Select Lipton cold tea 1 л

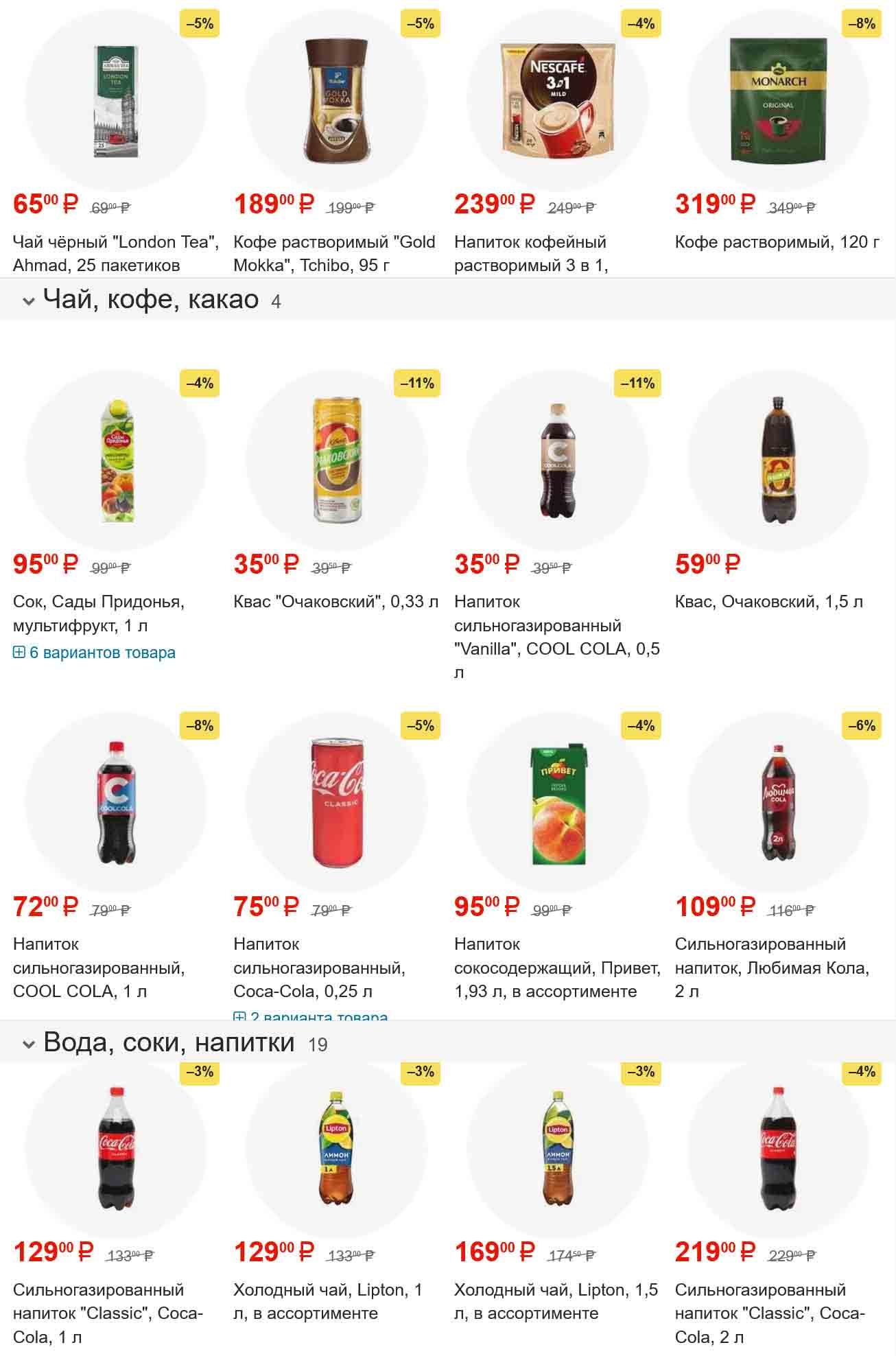click(336, 1147)
